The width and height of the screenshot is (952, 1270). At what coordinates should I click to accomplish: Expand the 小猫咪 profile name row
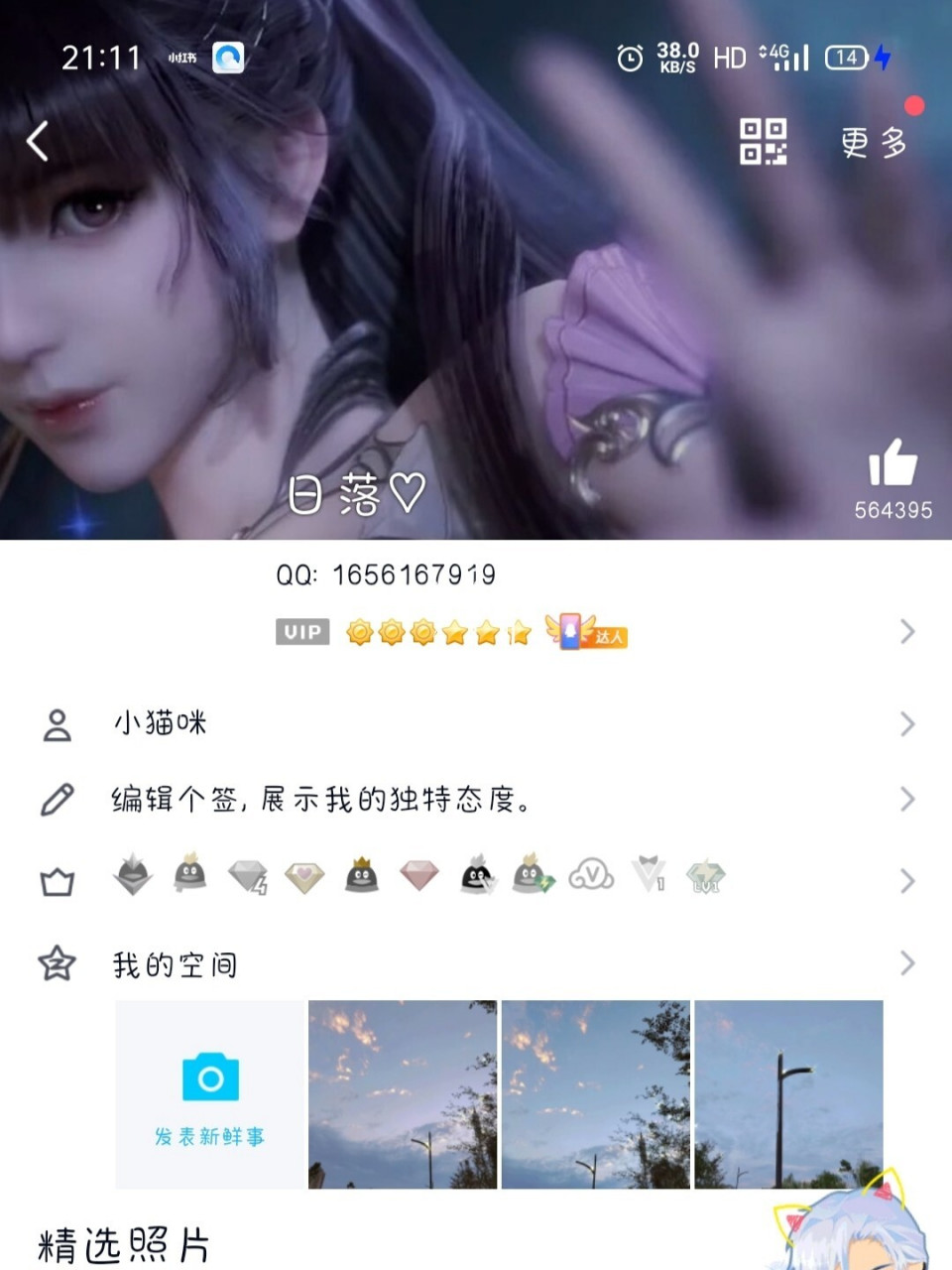point(906,723)
